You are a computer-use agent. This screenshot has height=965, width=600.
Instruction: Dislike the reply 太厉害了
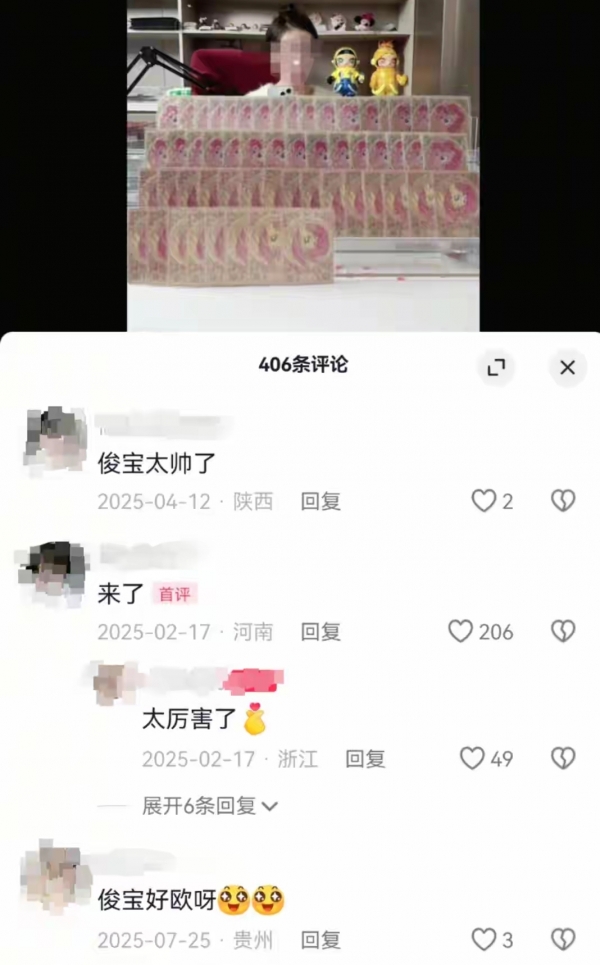coord(563,759)
